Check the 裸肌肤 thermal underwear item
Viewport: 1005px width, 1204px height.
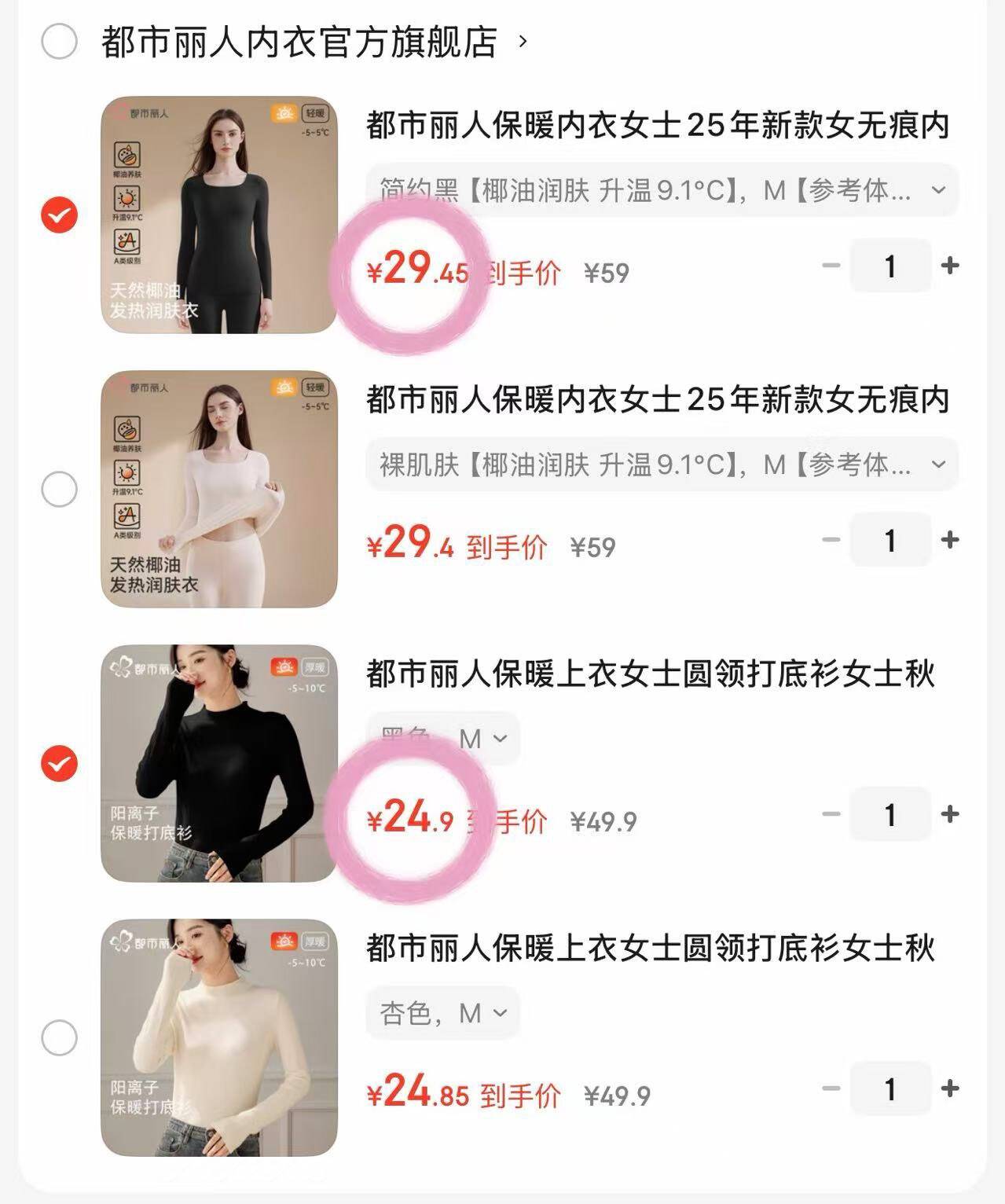coord(59,490)
